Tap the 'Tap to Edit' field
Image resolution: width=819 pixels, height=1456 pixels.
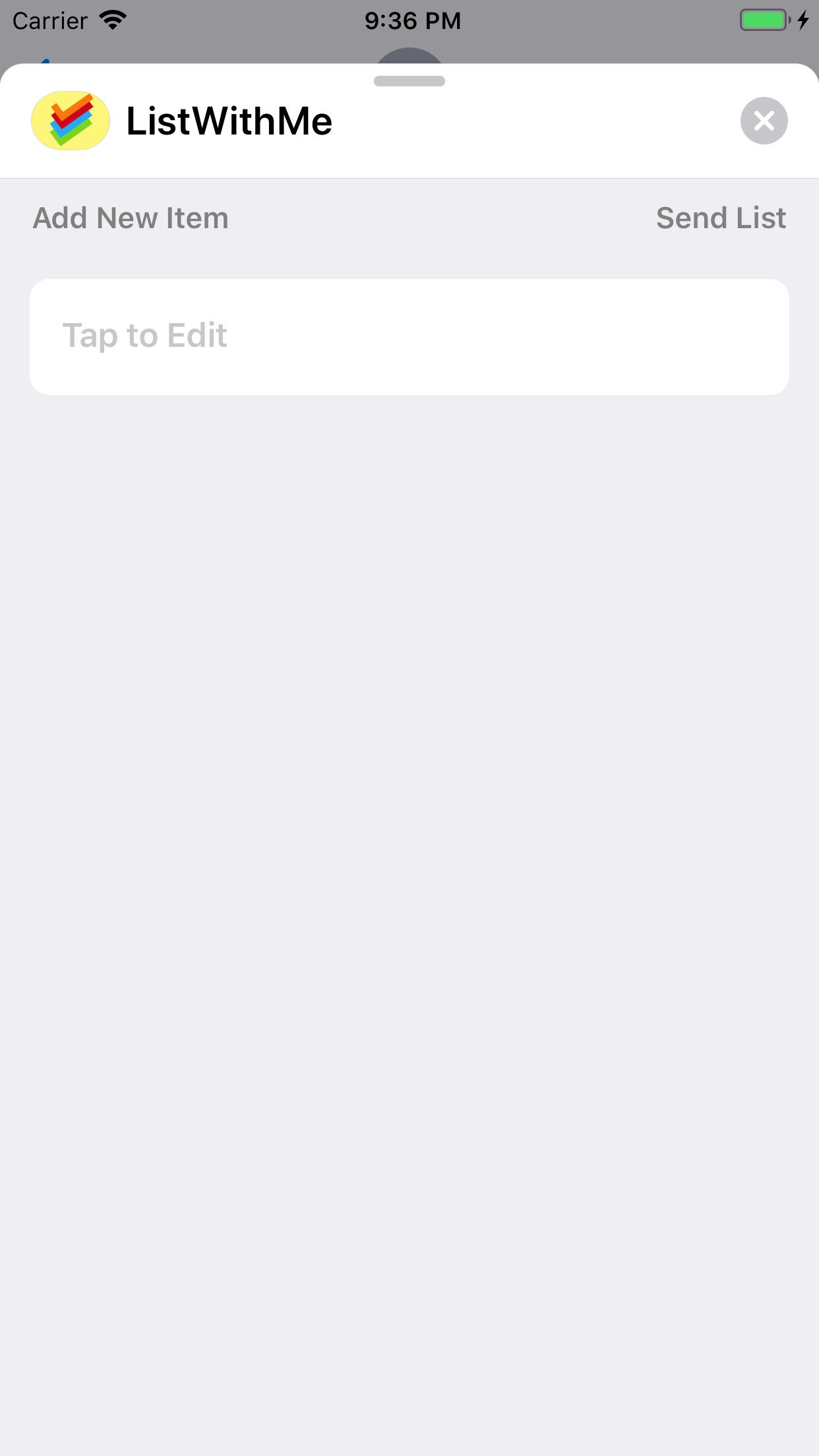[409, 336]
